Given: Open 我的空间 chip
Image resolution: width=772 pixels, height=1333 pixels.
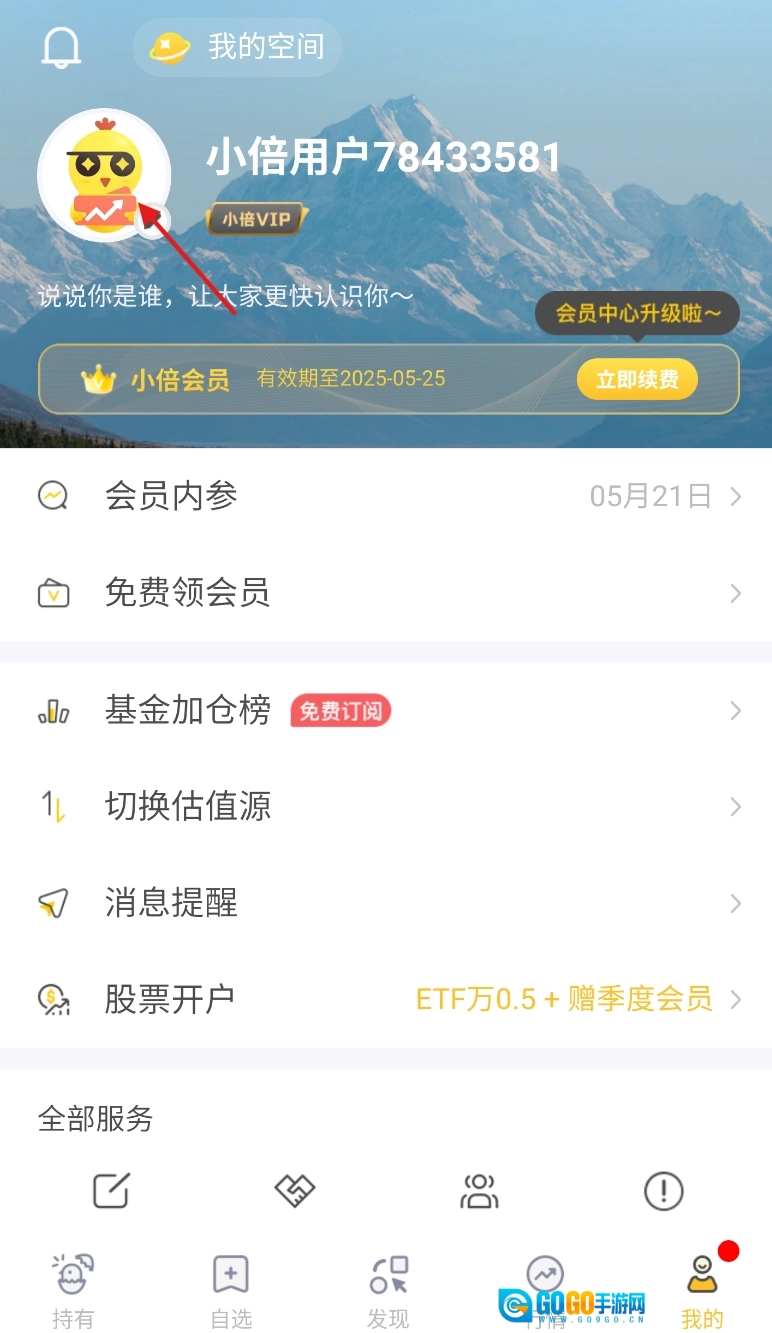Looking at the screenshot, I should point(237,47).
